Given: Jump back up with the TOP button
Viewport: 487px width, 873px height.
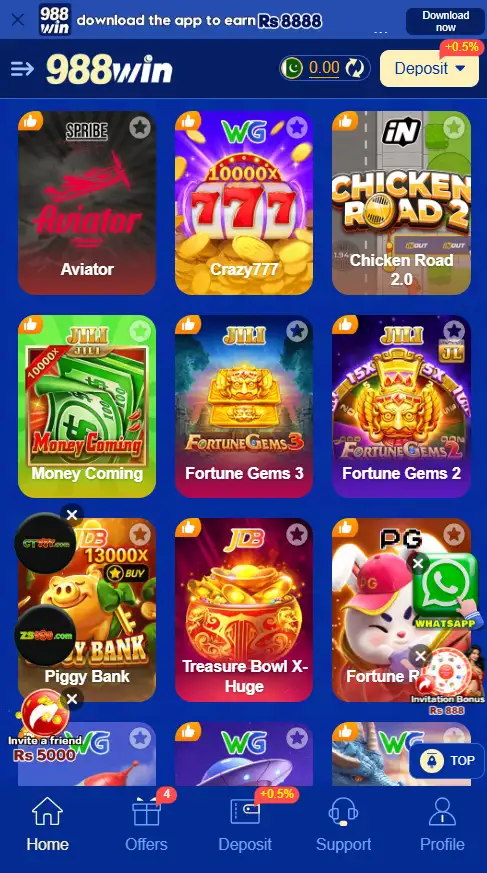Looking at the screenshot, I should click(x=447, y=761).
